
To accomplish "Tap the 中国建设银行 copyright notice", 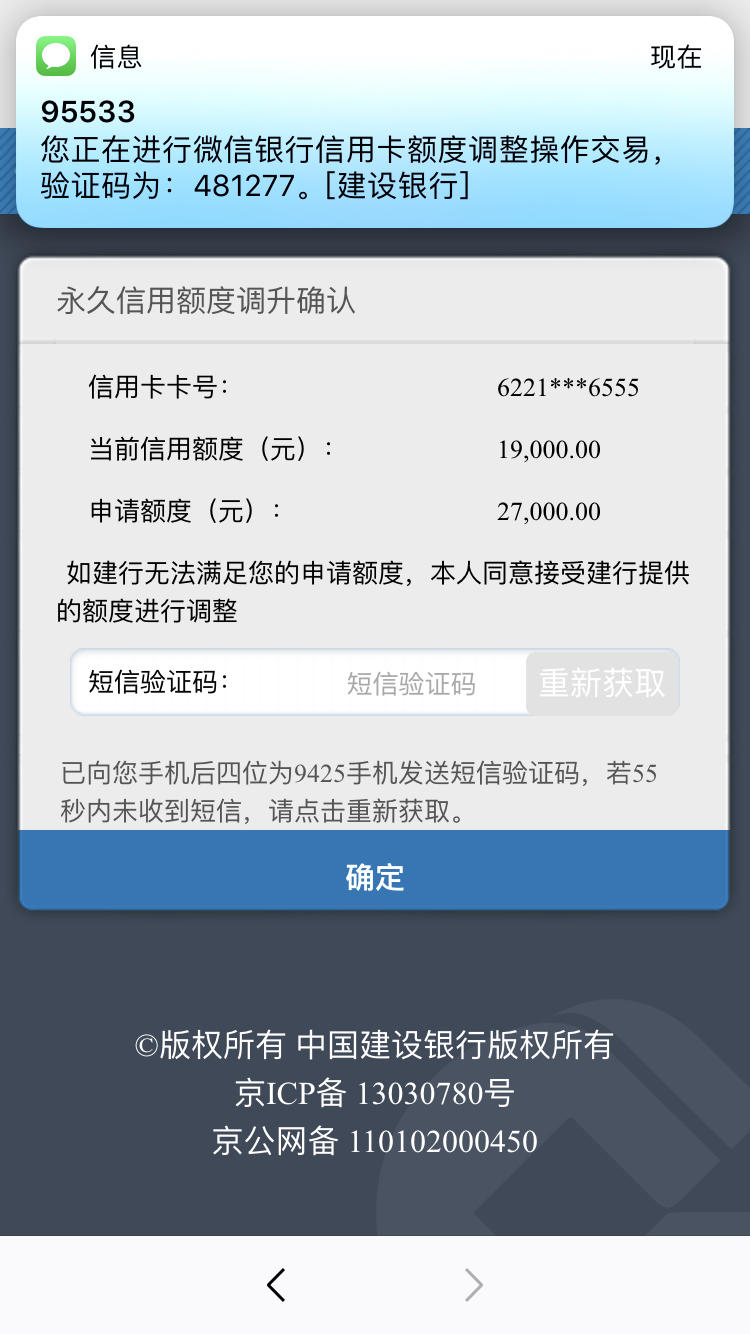I will pos(375,1046).
